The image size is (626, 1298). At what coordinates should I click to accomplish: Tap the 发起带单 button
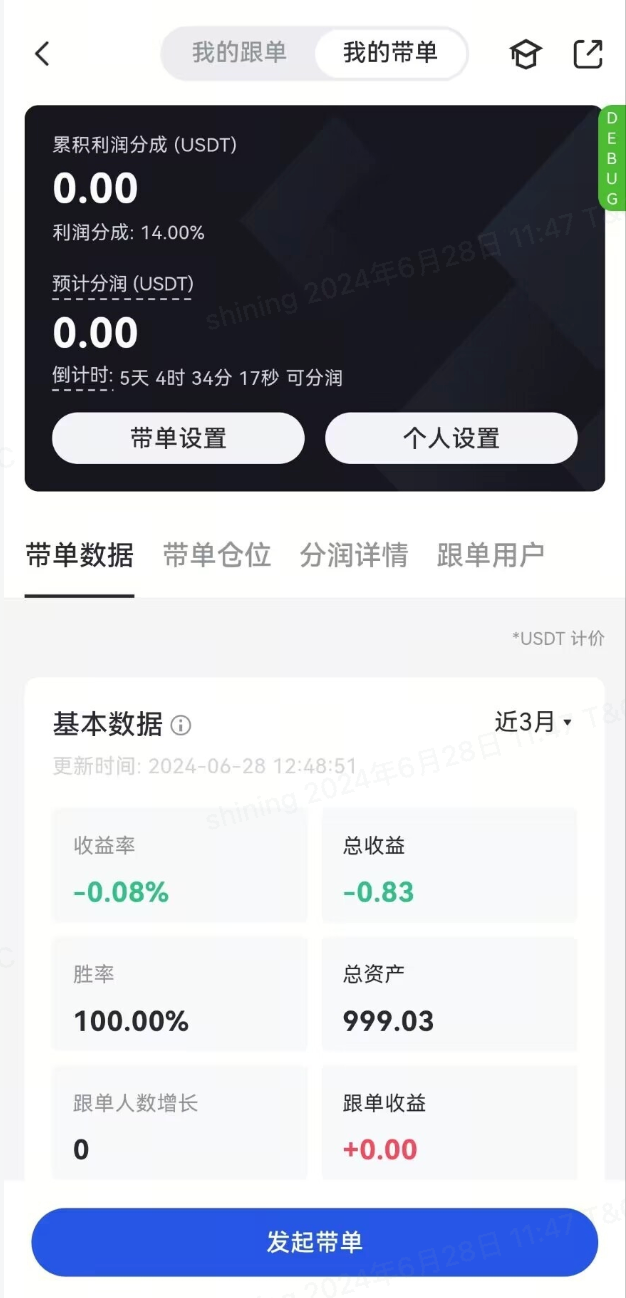[x=314, y=1242]
